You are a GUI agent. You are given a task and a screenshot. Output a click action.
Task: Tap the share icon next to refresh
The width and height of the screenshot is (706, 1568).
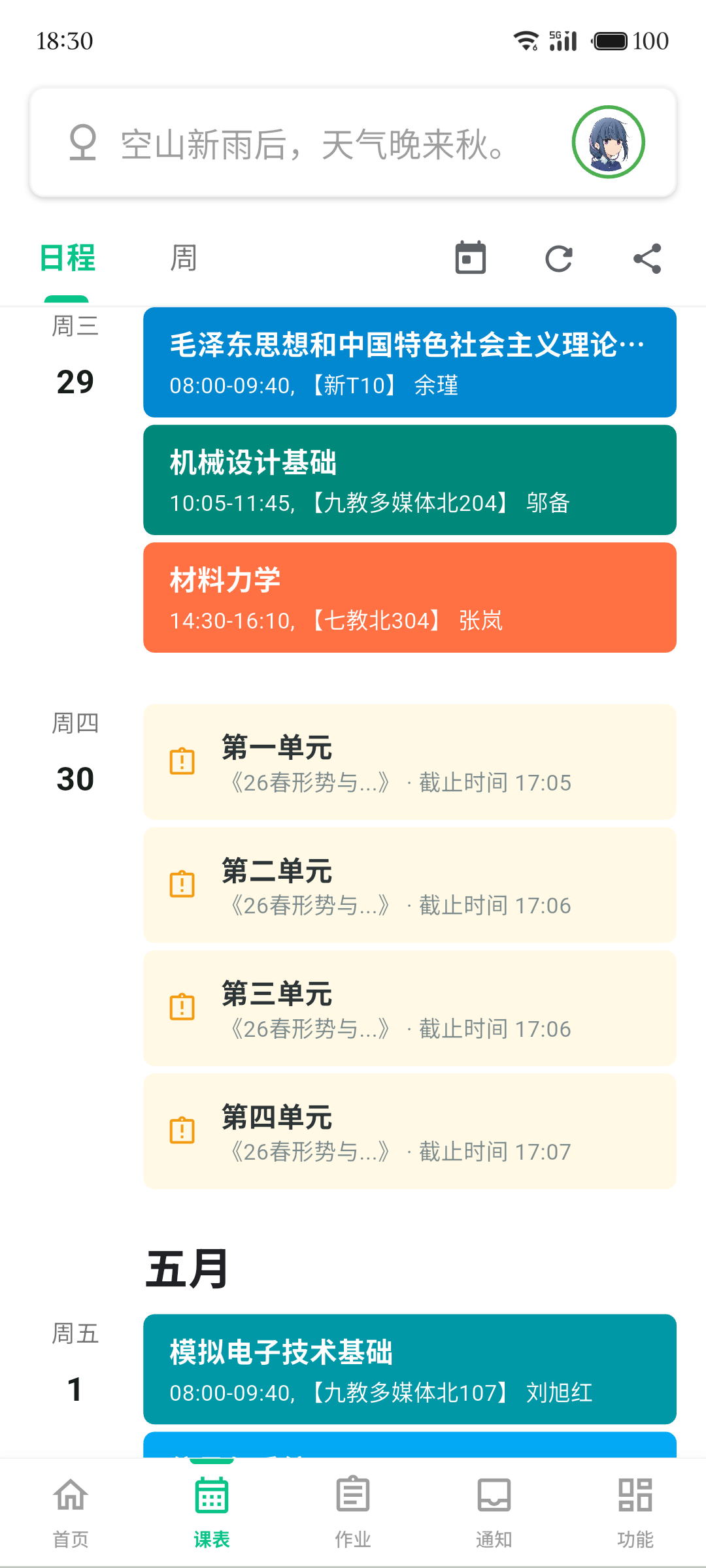click(x=647, y=259)
